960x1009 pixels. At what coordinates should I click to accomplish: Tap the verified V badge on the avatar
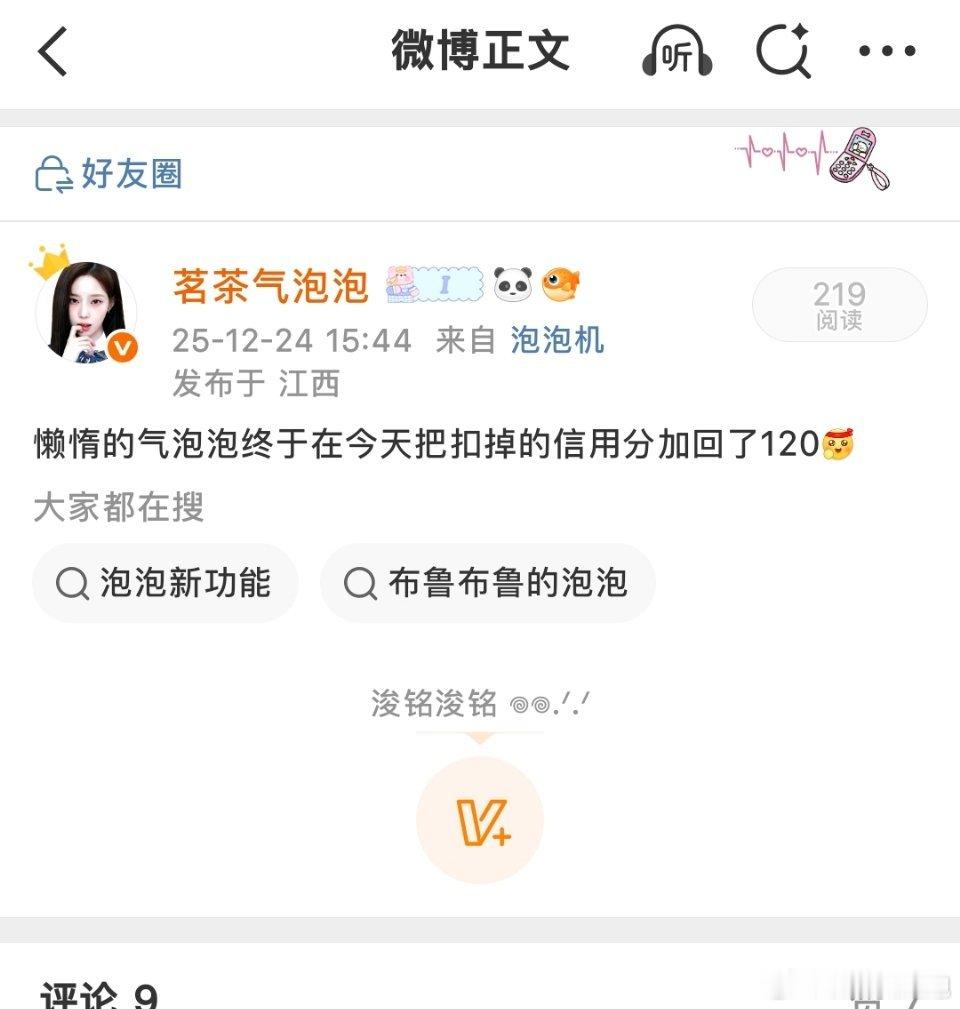[x=121, y=348]
